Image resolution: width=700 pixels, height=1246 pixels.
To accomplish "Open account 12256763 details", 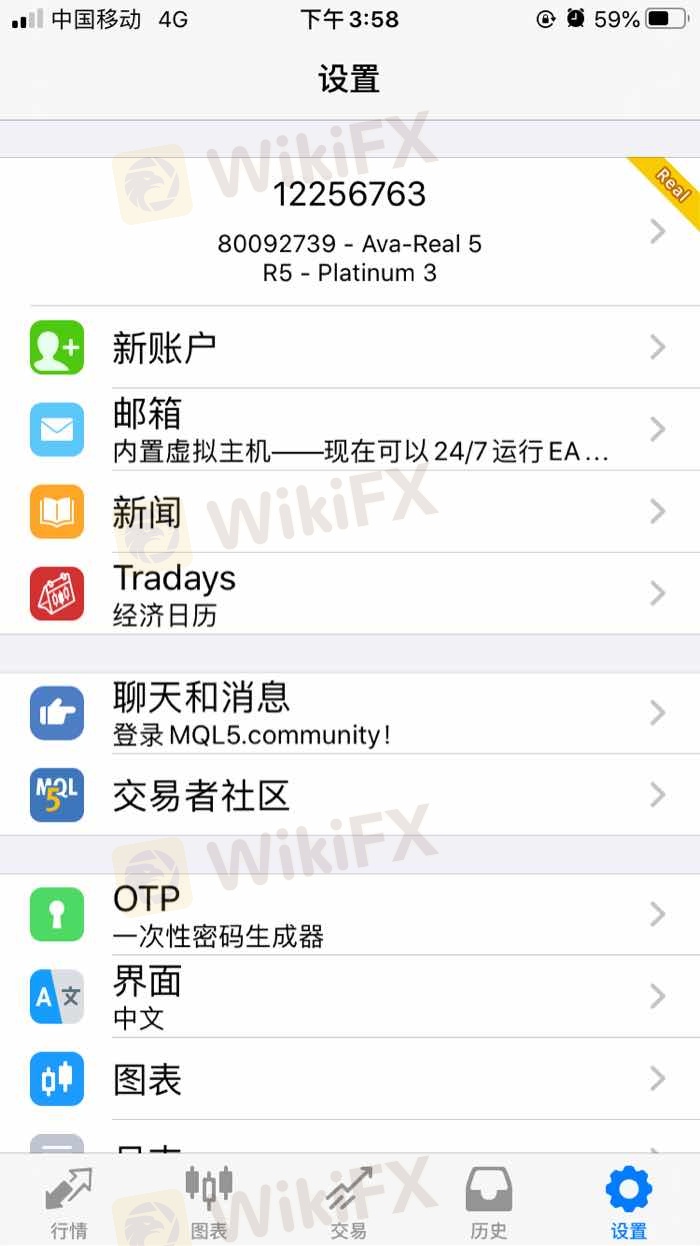I will (x=350, y=231).
